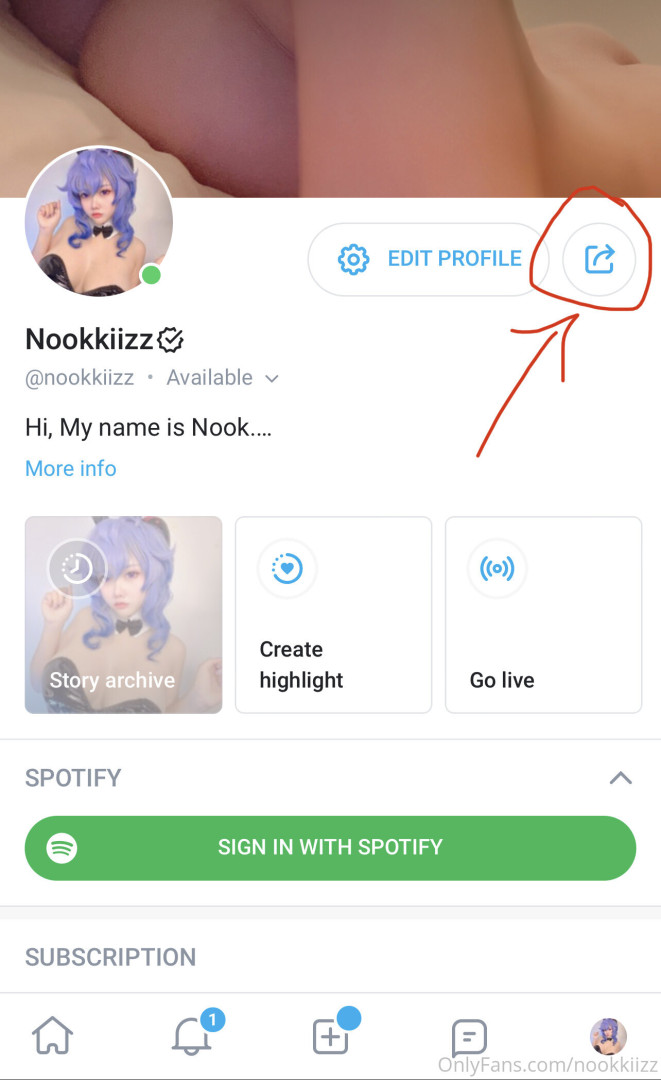Viewport: 661px width, 1080px height.
Task: Open the notifications bell
Action: [192, 1037]
